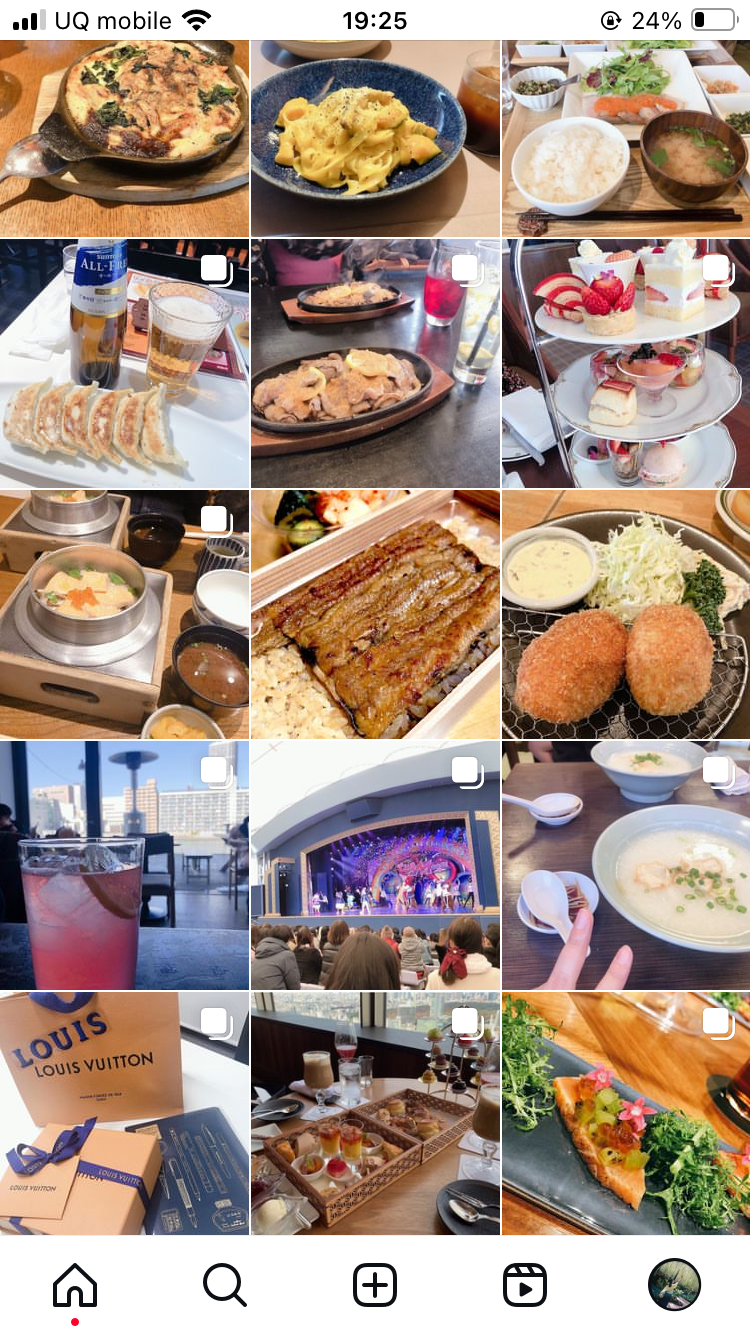Viewport: 750px width, 1334px height.
Task: Open the Search and explore tab
Action: [225, 1285]
